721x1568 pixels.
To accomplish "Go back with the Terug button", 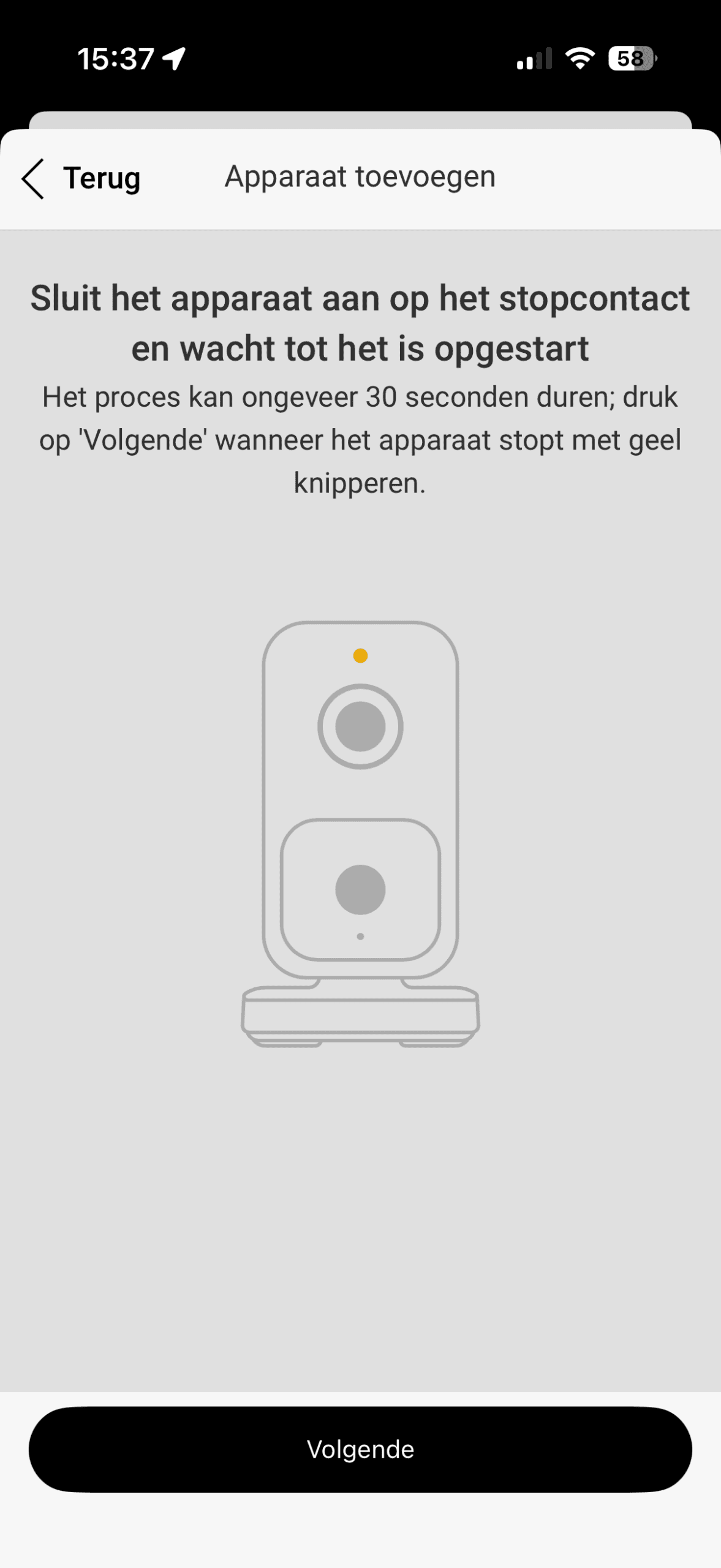I will click(x=81, y=179).
